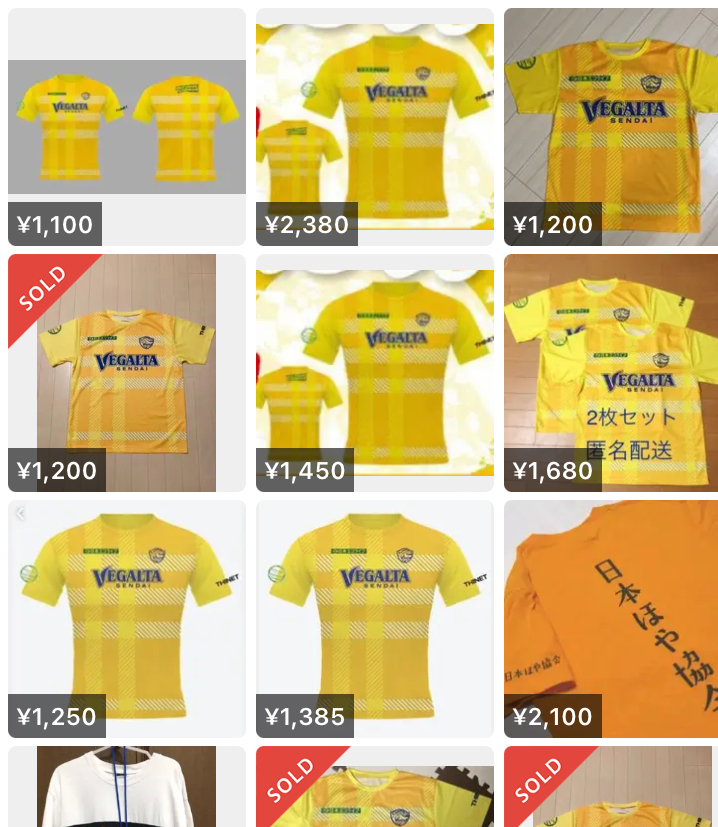The height and width of the screenshot is (827, 718).
Task: Open the ¥1,680 two-shirt set listing
Action: coord(610,373)
